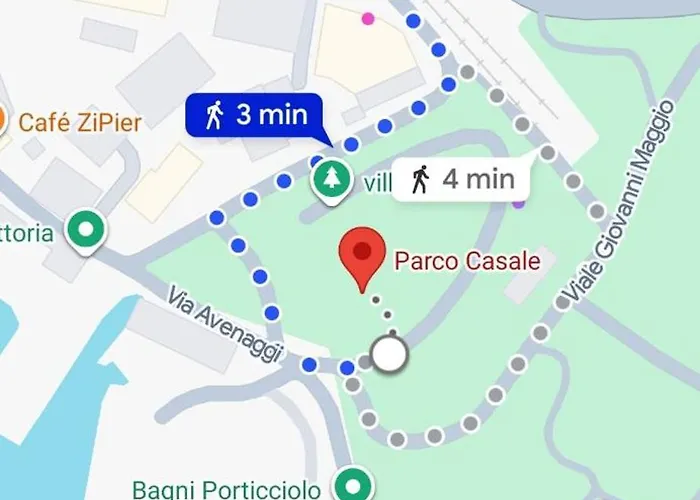
Task: Open the Bagni Porticciolo place marker
Action: click(x=352, y=487)
